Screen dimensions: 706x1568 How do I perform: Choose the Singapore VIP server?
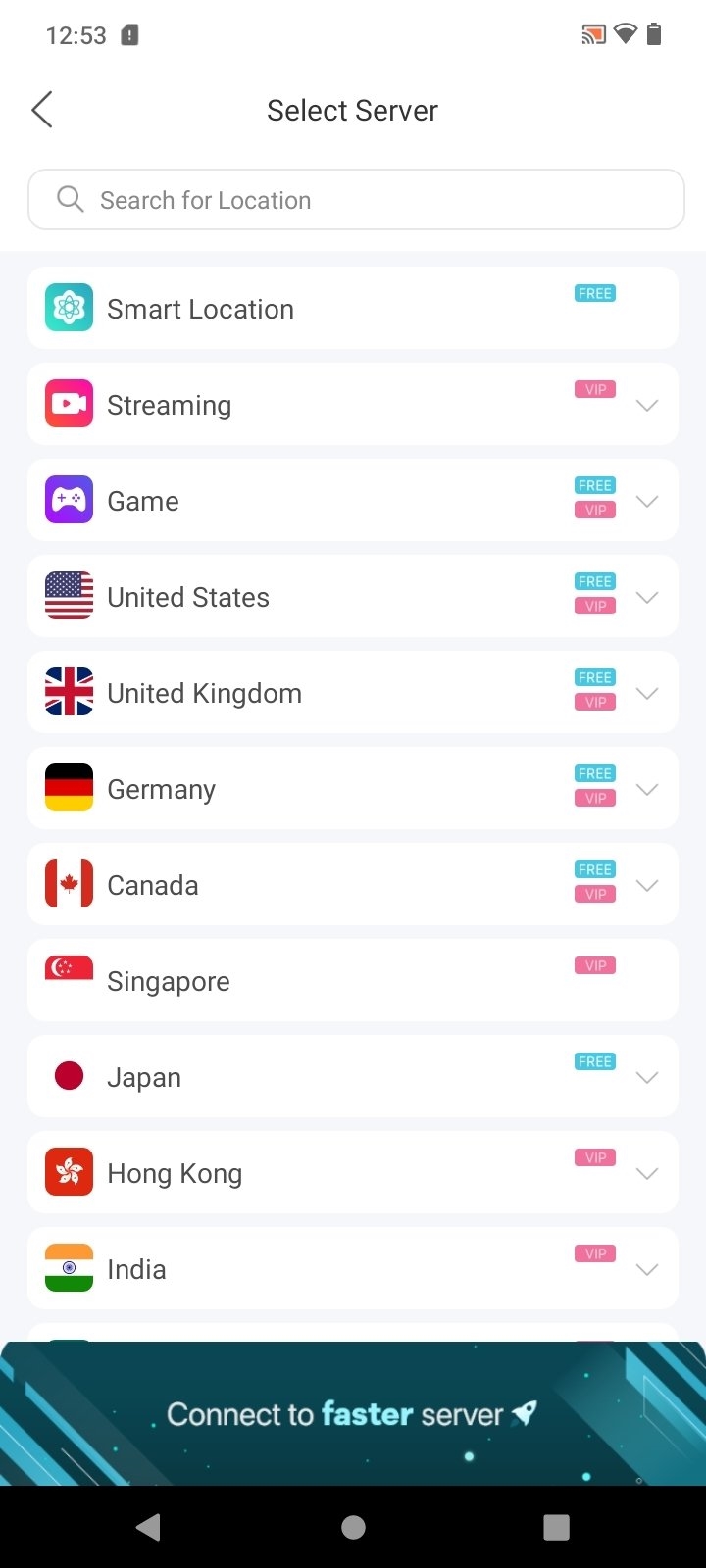[x=352, y=981]
